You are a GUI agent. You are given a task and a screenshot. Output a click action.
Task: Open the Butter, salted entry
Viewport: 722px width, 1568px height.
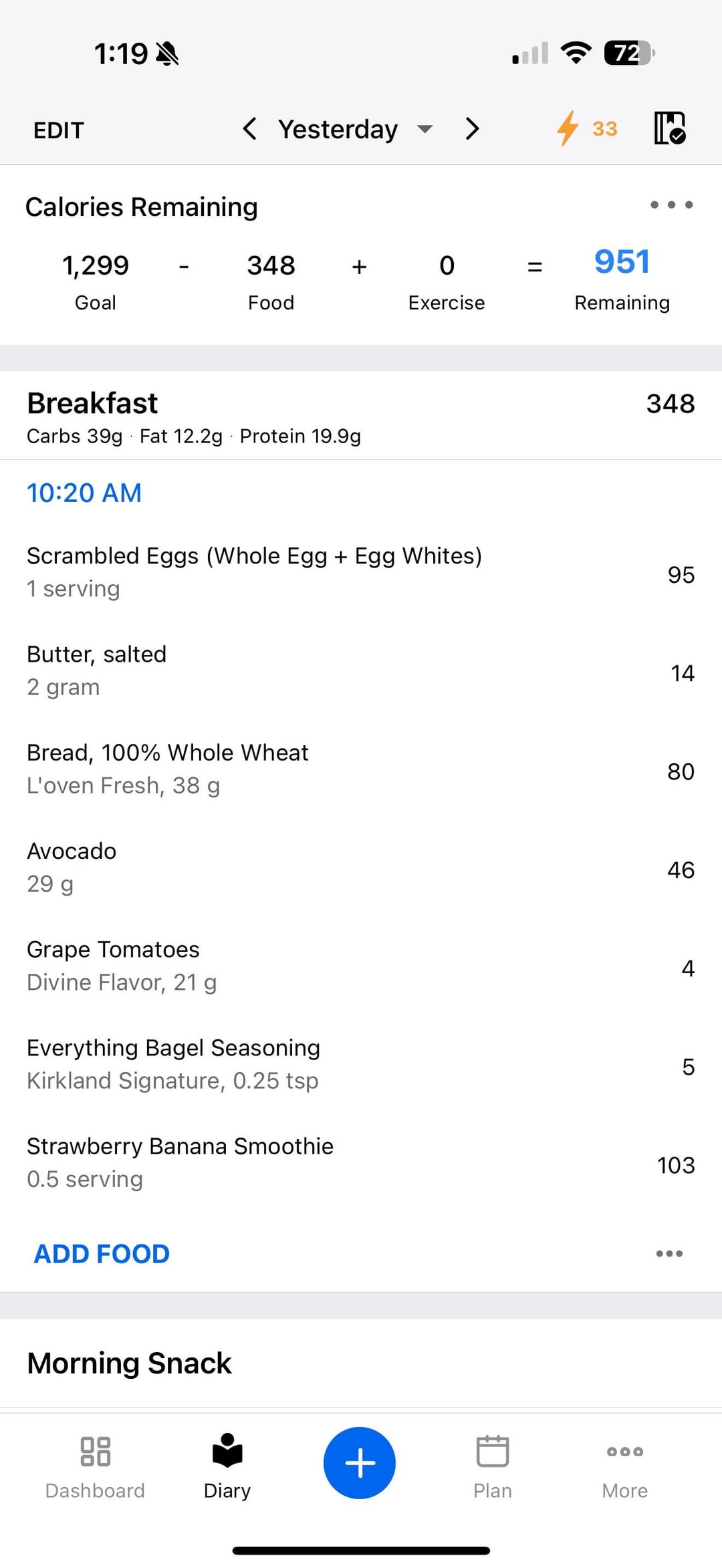pos(361,670)
